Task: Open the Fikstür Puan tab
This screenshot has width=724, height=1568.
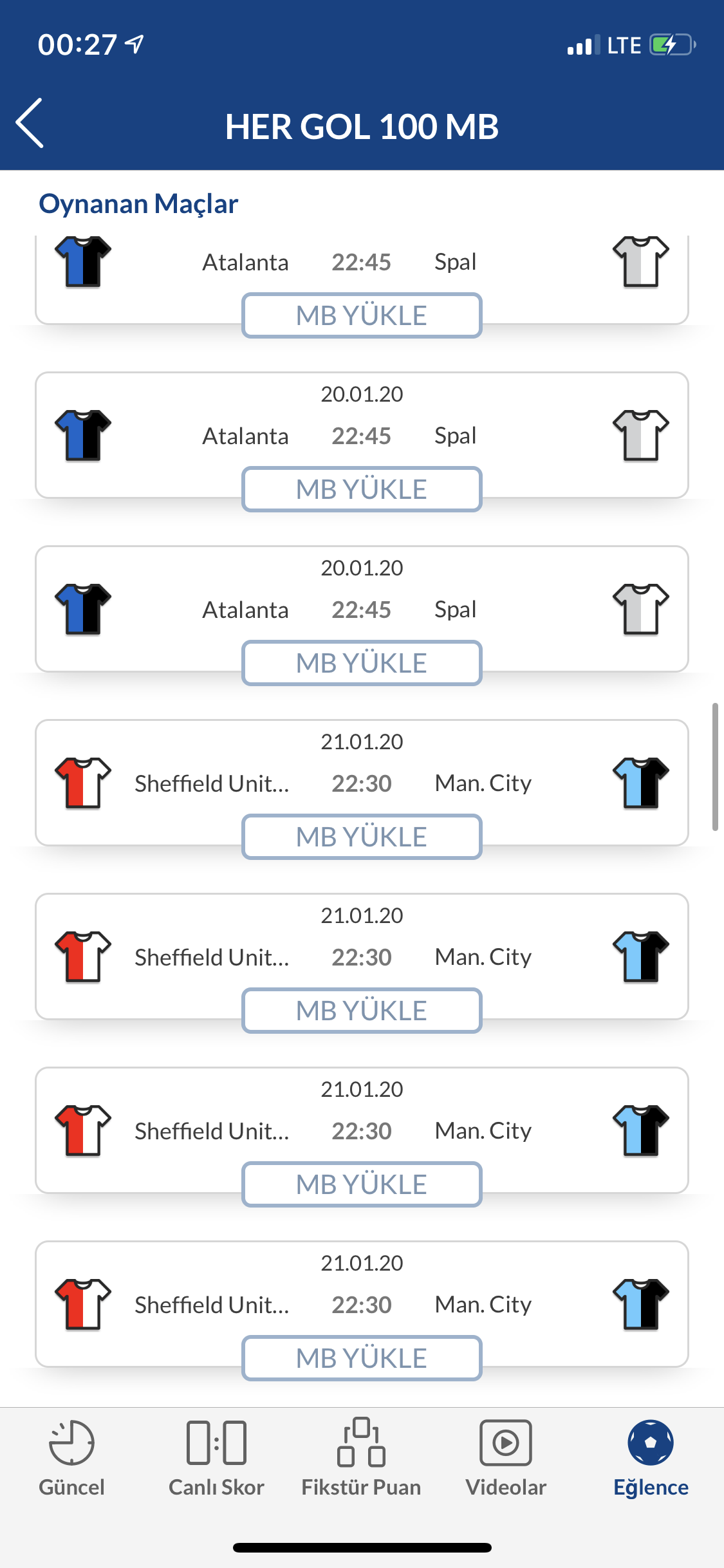Action: pyautogui.click(x=361, y=1459)
